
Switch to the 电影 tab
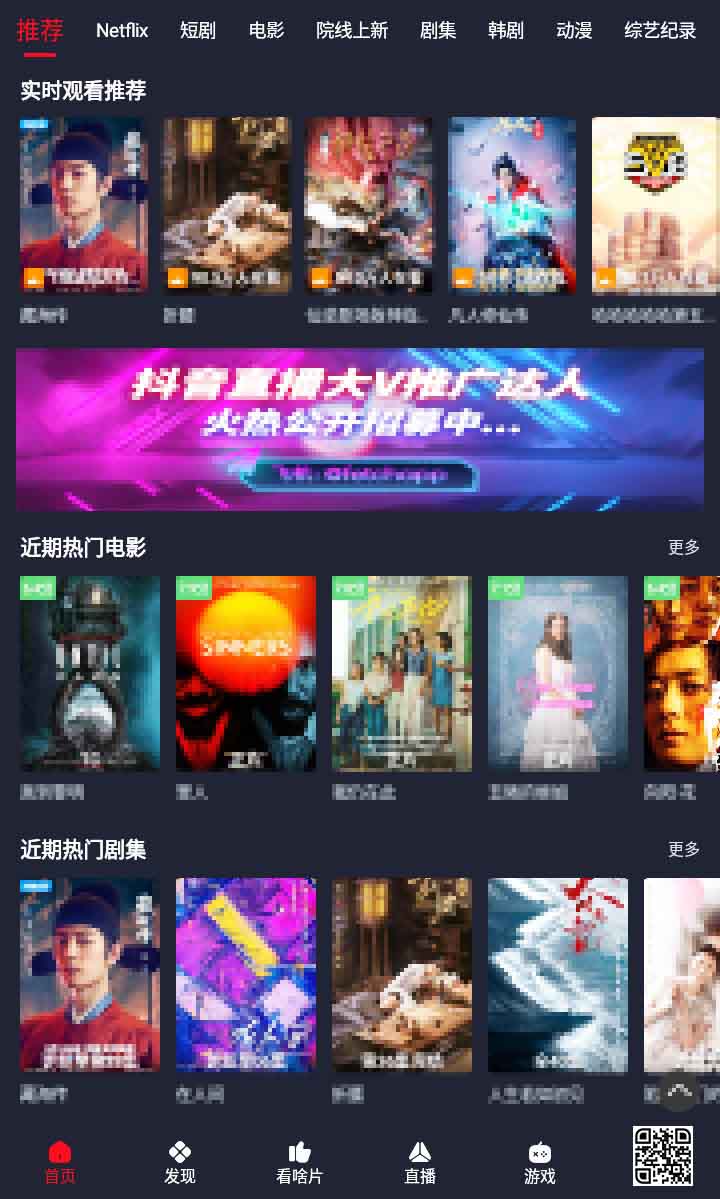[x=266, y=30]
